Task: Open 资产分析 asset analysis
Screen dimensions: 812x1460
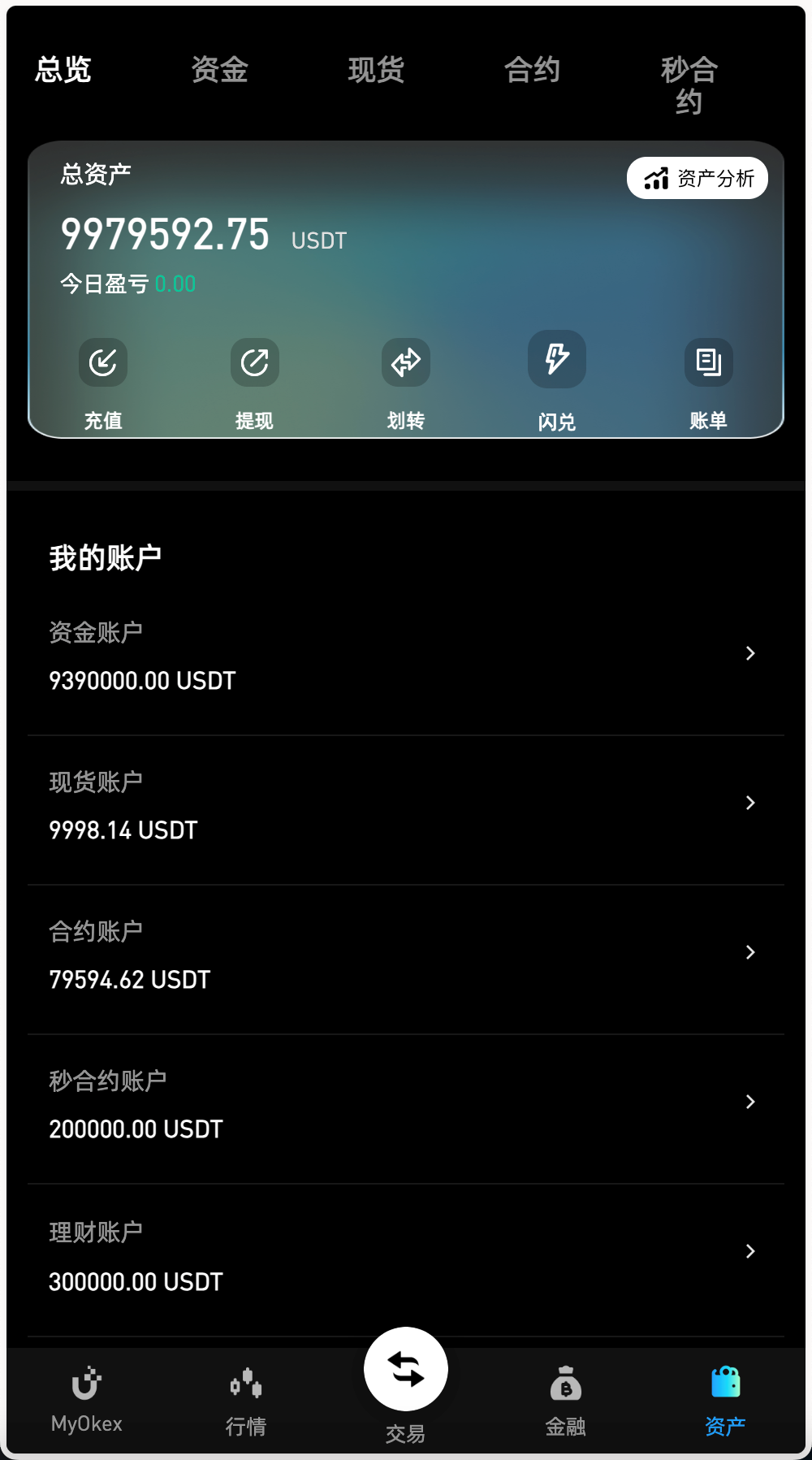Action: 698,177
